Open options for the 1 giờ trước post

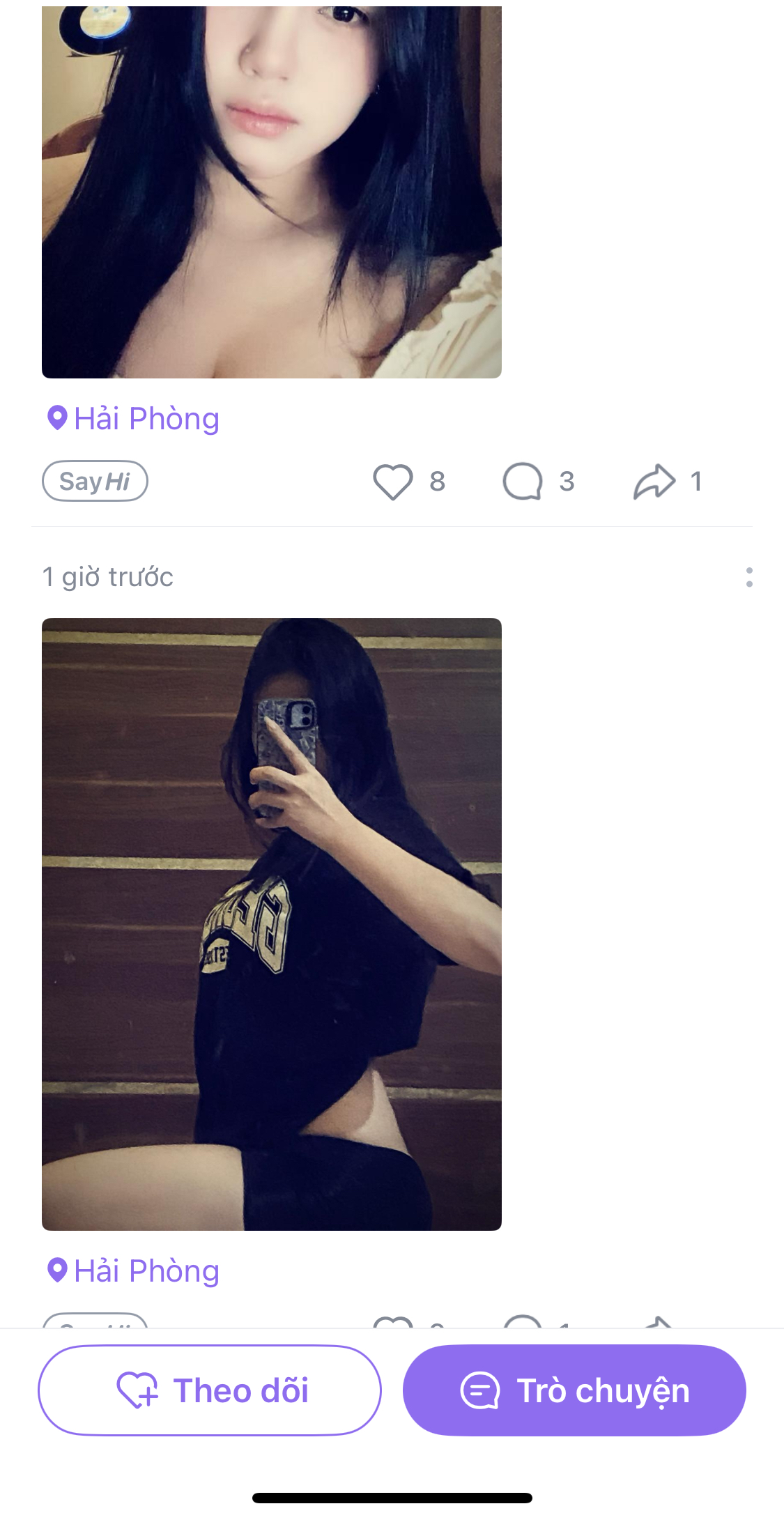(749, 577)
